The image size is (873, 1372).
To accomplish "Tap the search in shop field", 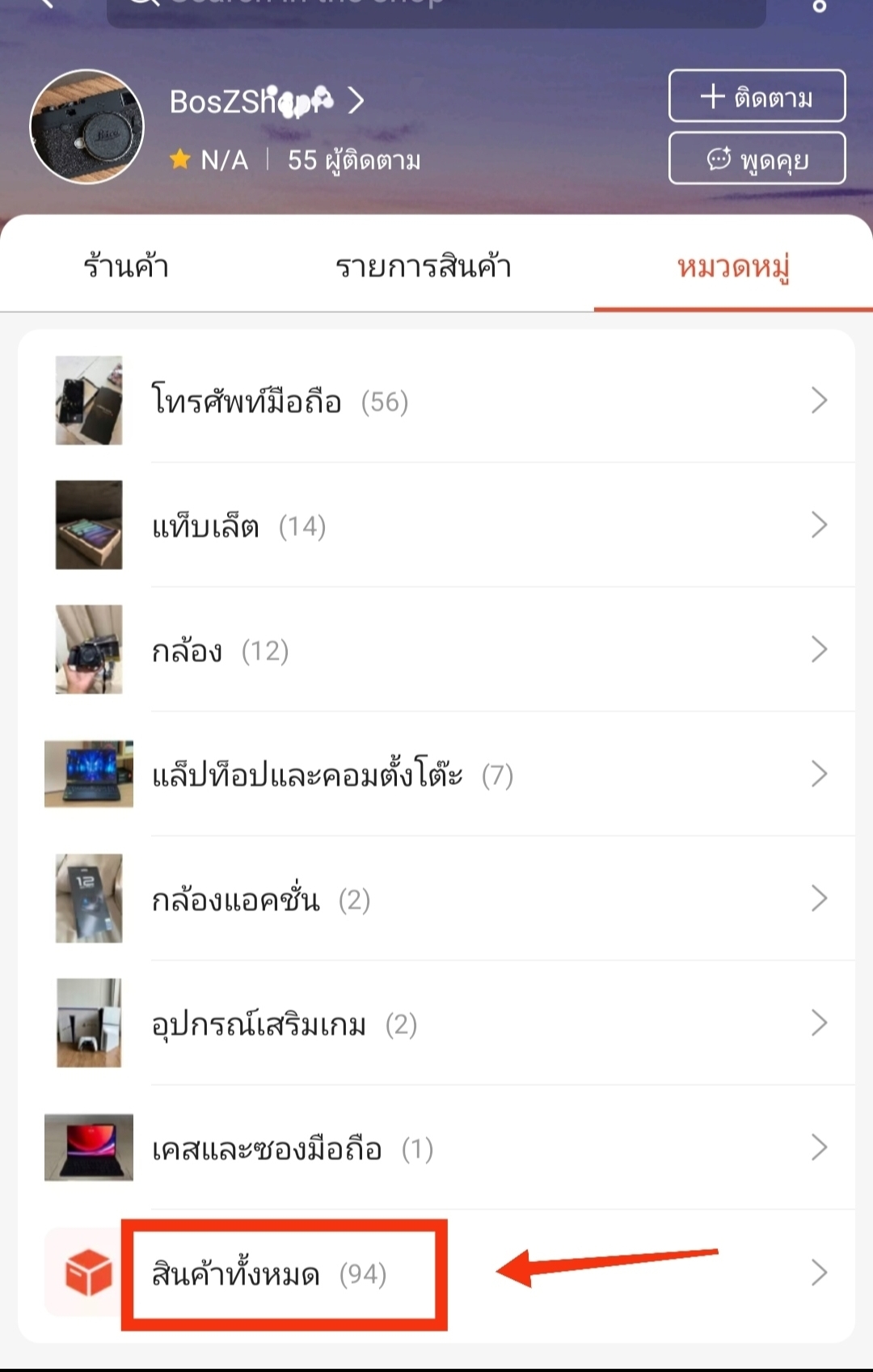I will pos(436,8).
